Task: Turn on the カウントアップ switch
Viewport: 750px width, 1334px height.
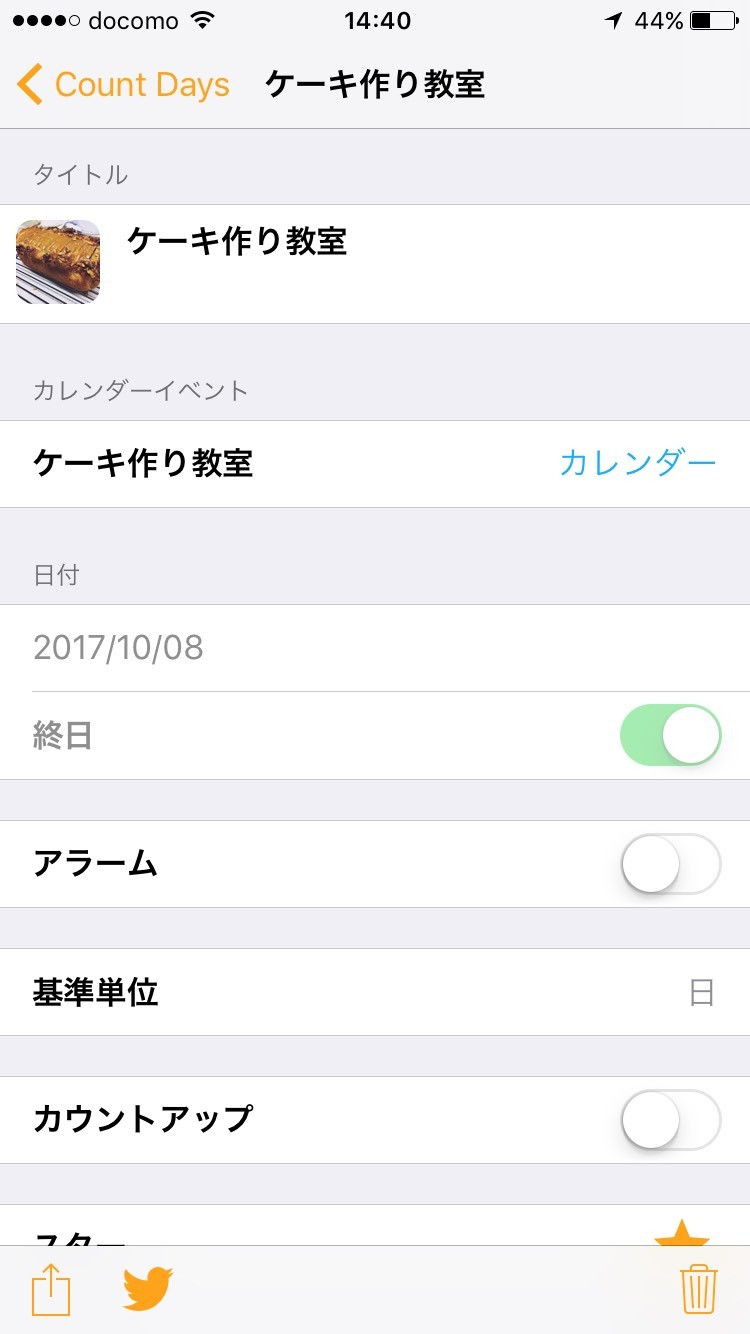Action: 670,1119
